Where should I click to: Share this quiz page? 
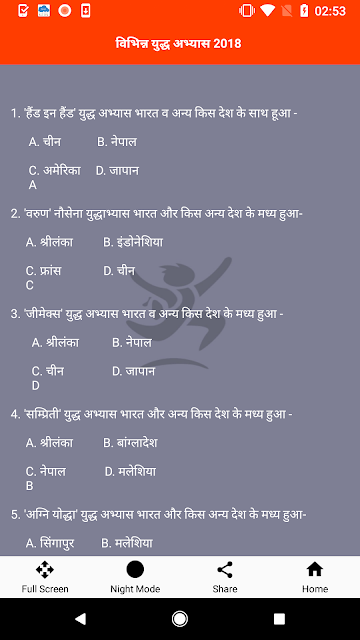point(225,577)
